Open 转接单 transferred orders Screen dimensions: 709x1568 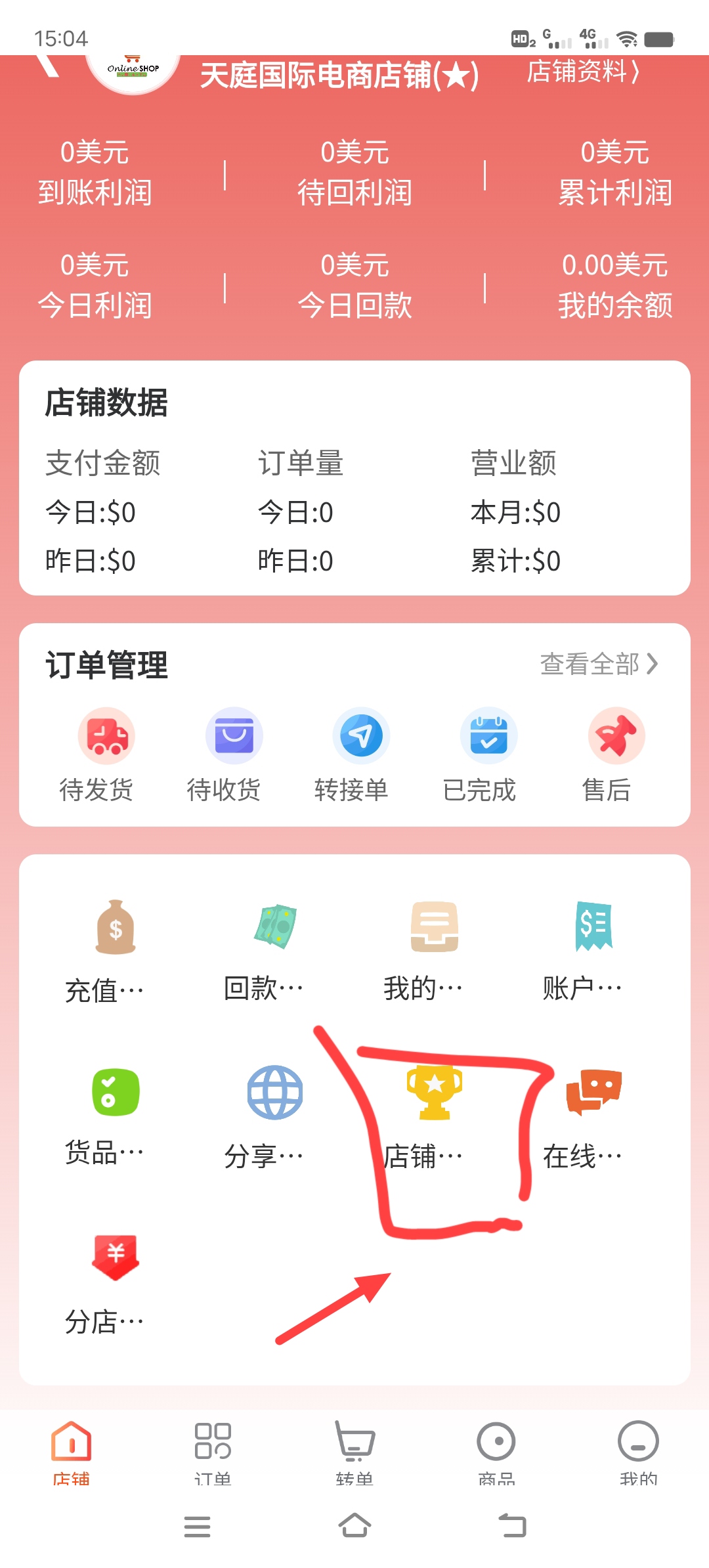tap(351, 756)
